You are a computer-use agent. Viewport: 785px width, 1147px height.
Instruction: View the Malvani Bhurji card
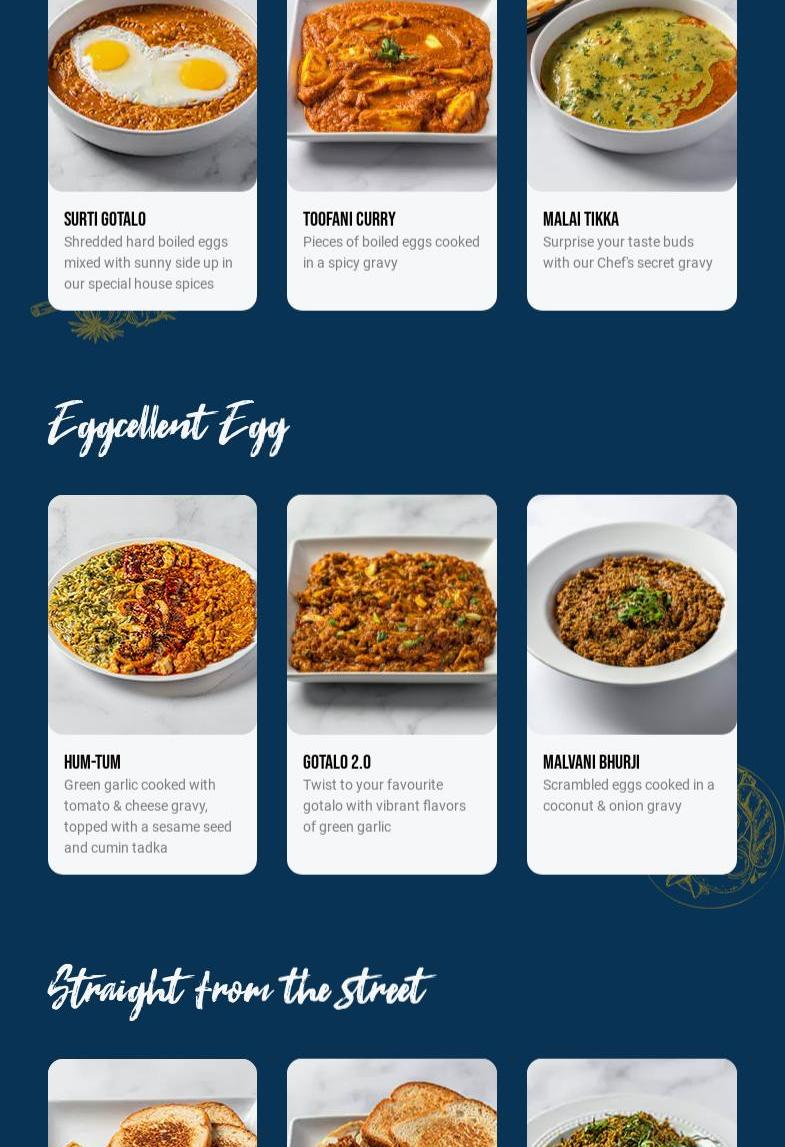click(631, 683)
